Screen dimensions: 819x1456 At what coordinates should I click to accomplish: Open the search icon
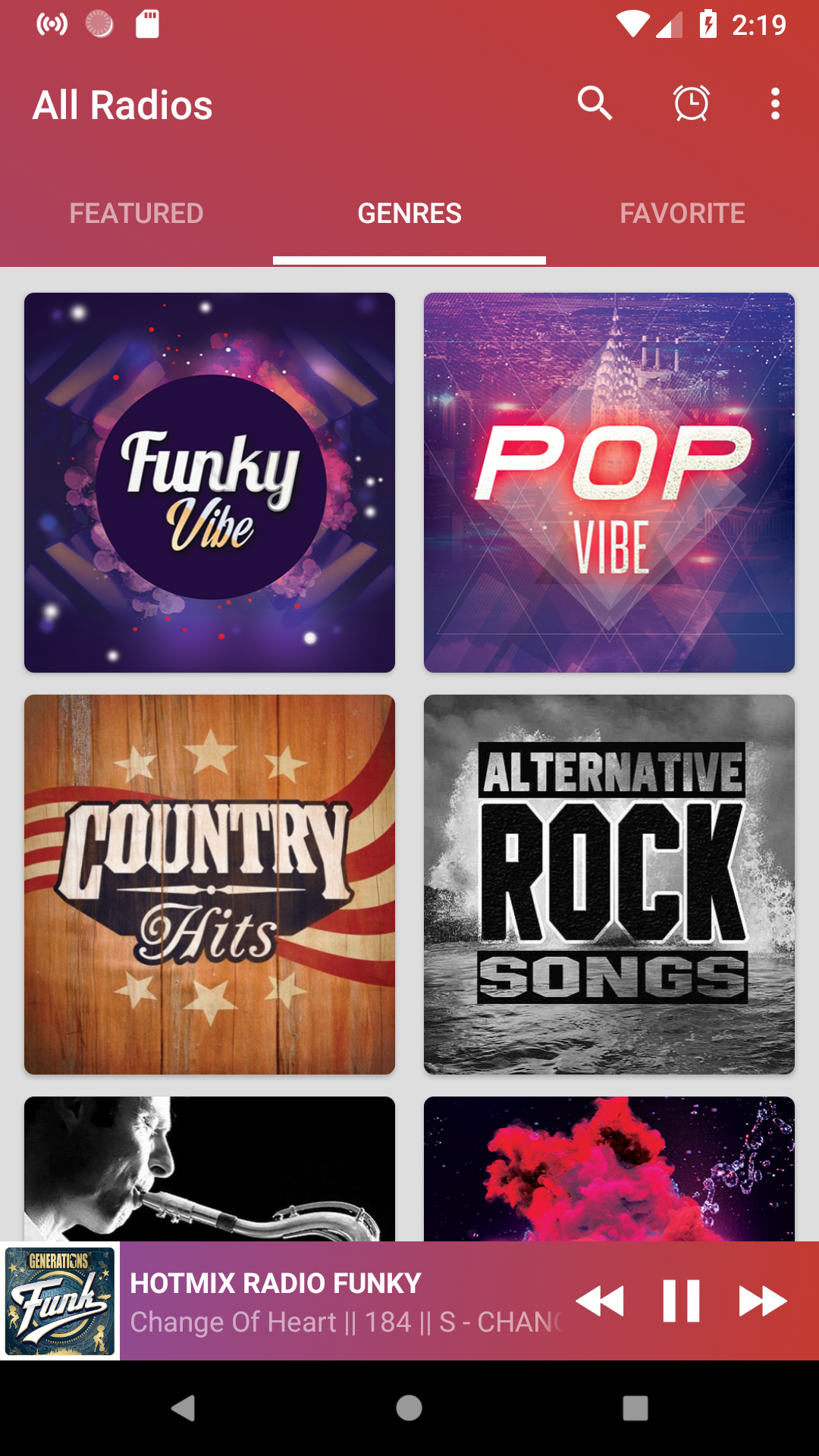[x=595, y=103]
